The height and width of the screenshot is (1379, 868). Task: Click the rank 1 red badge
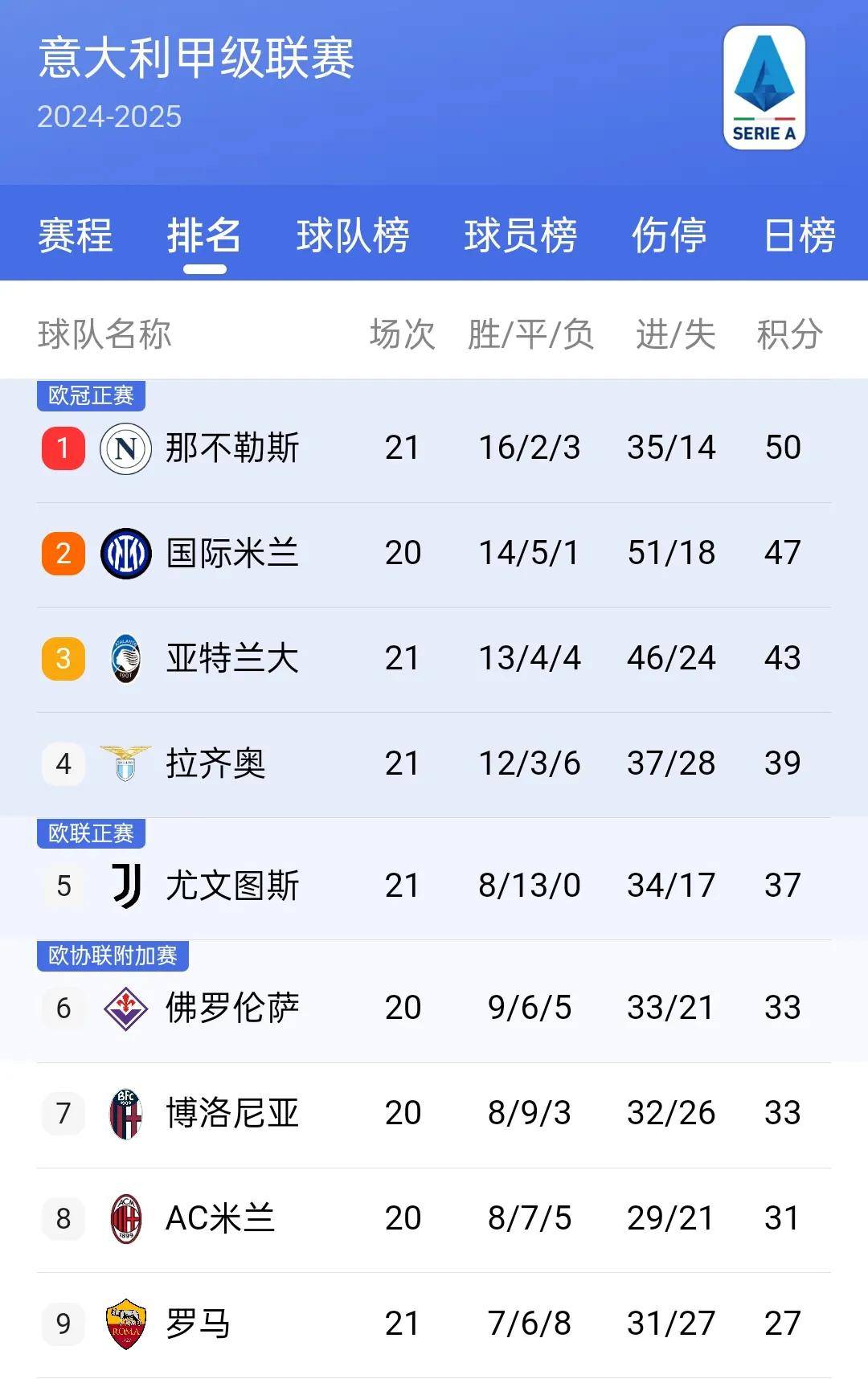click(x=62, y=448)
